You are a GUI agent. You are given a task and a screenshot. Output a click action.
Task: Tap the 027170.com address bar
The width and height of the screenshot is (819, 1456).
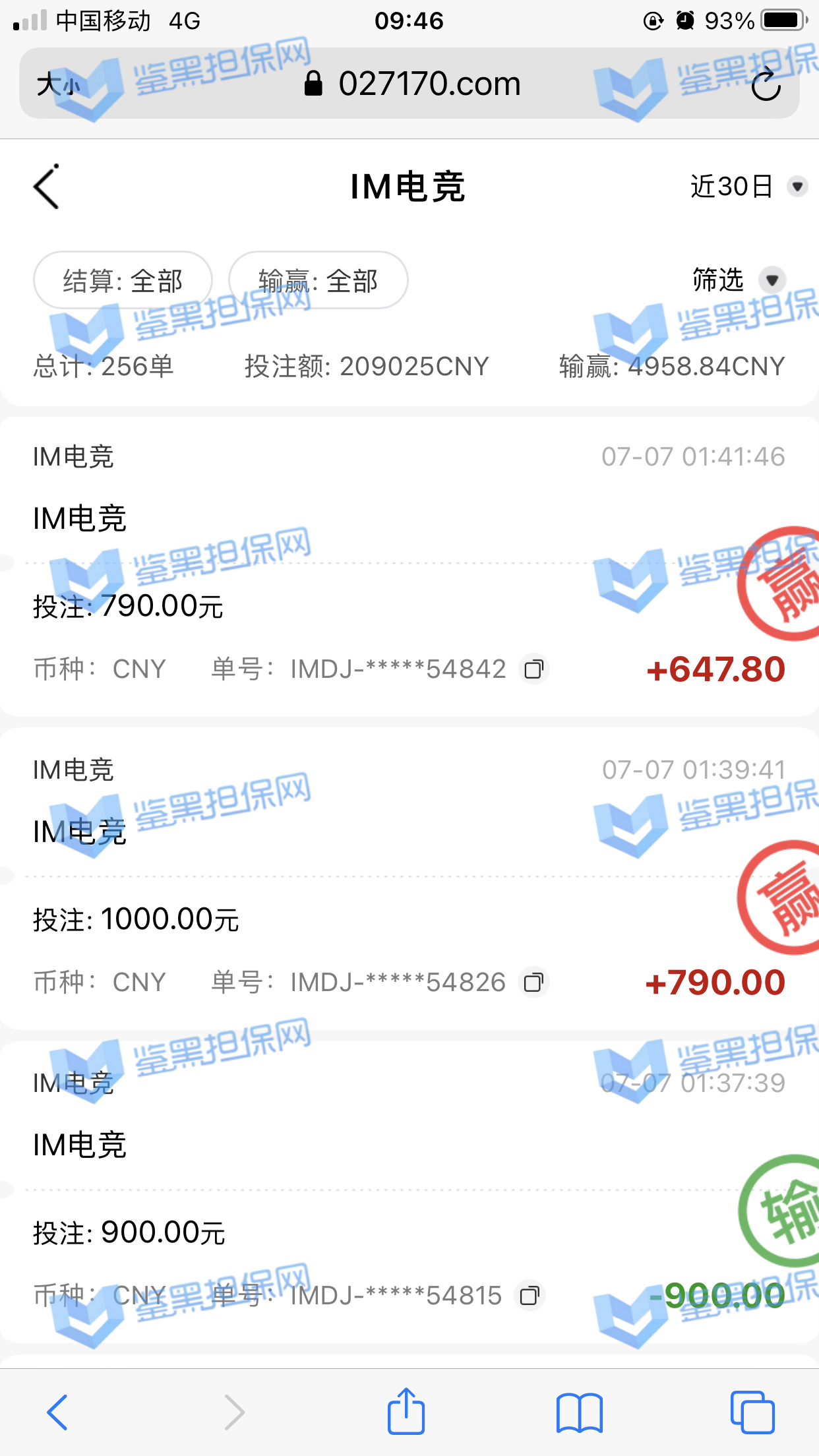413,84
